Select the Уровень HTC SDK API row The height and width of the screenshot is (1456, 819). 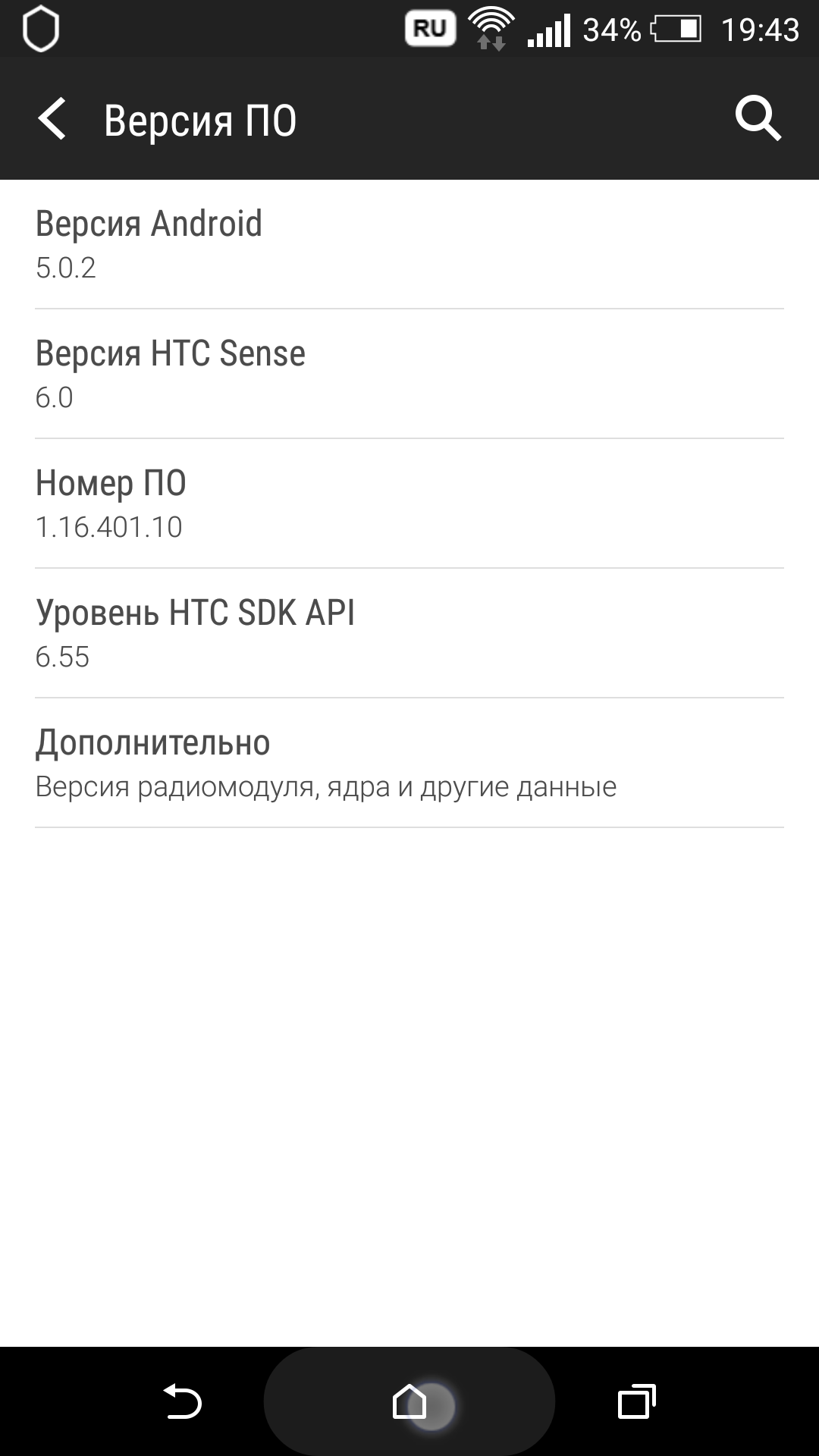(x=409, y=633)
